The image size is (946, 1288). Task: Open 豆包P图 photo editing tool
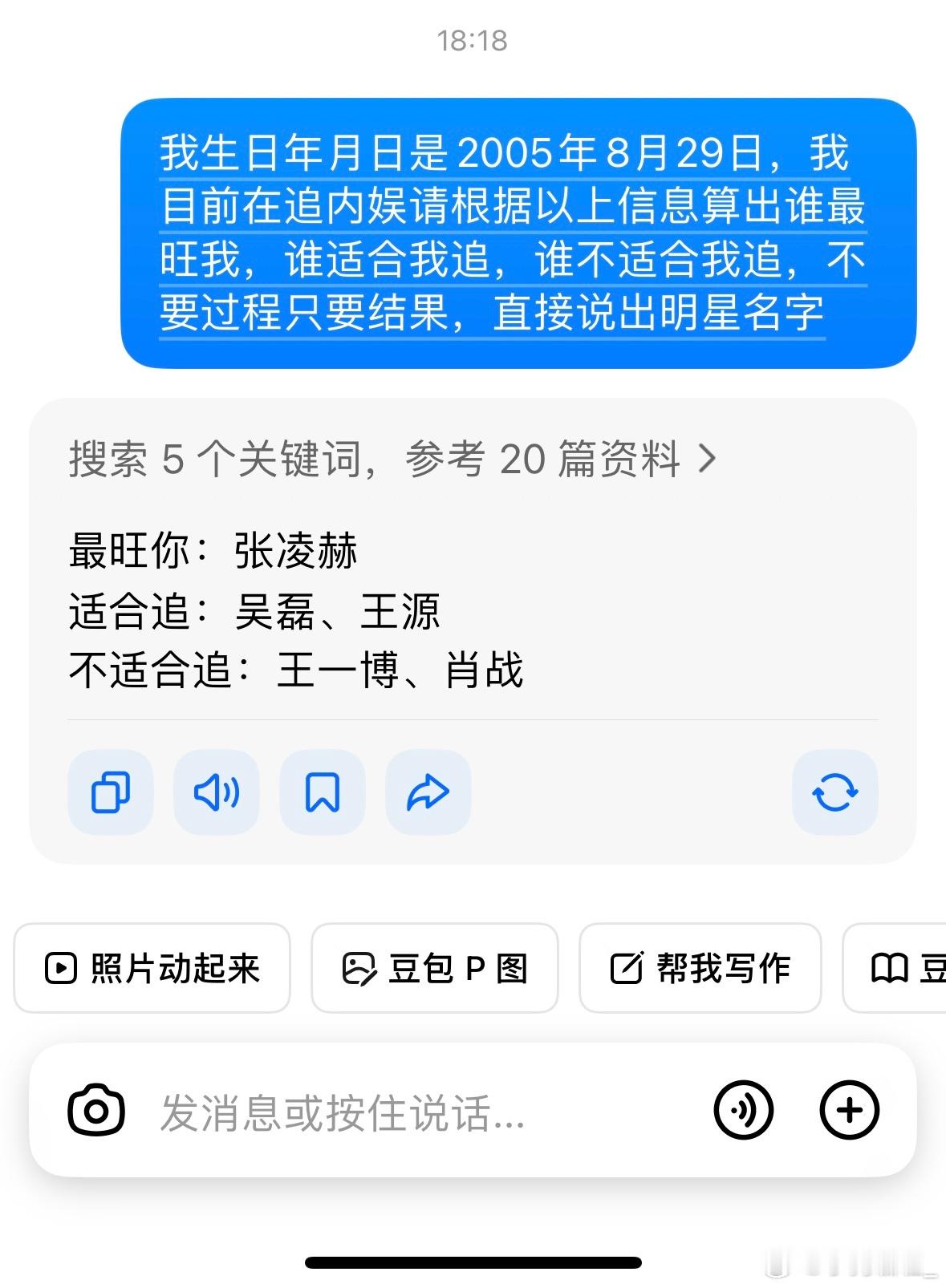(x=434, y=968)
